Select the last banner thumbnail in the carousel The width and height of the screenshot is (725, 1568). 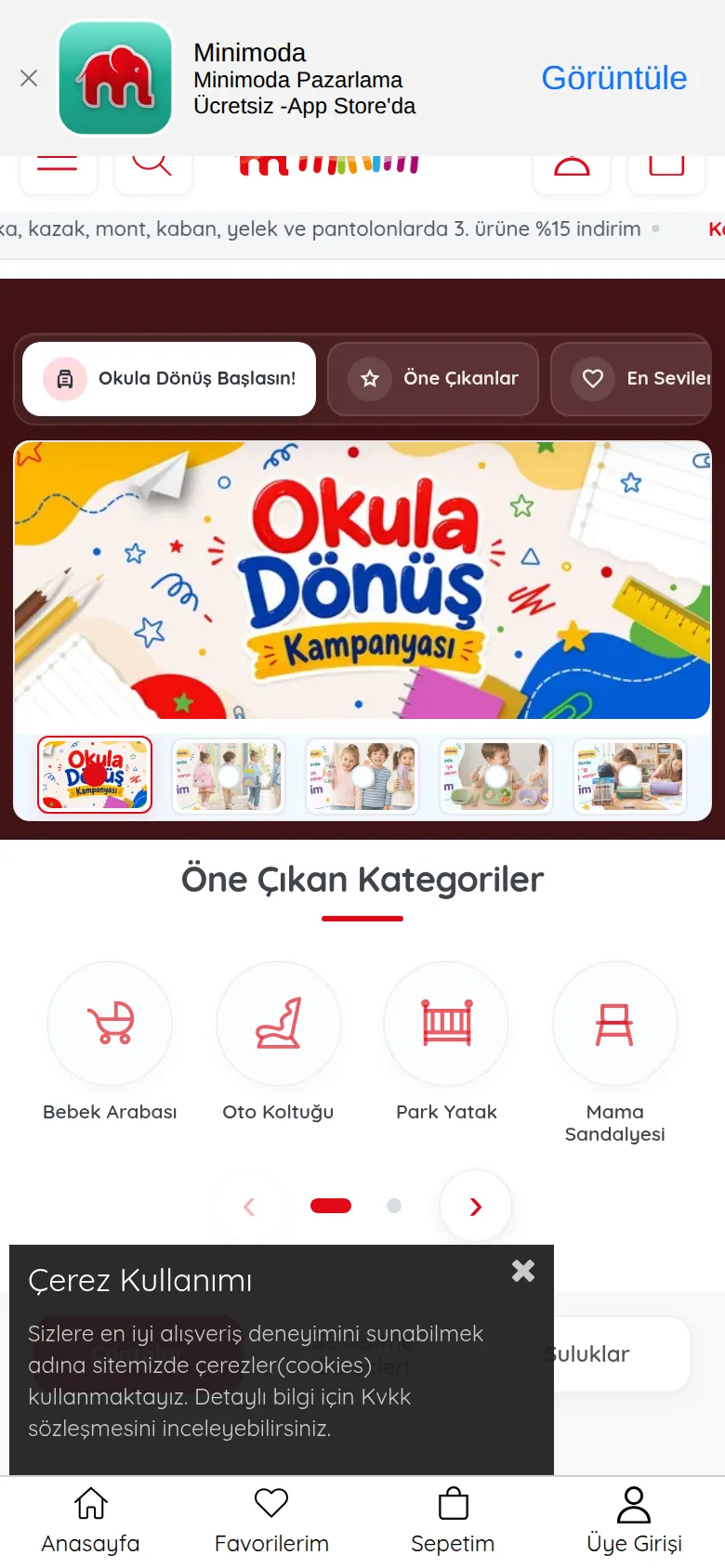630,776
